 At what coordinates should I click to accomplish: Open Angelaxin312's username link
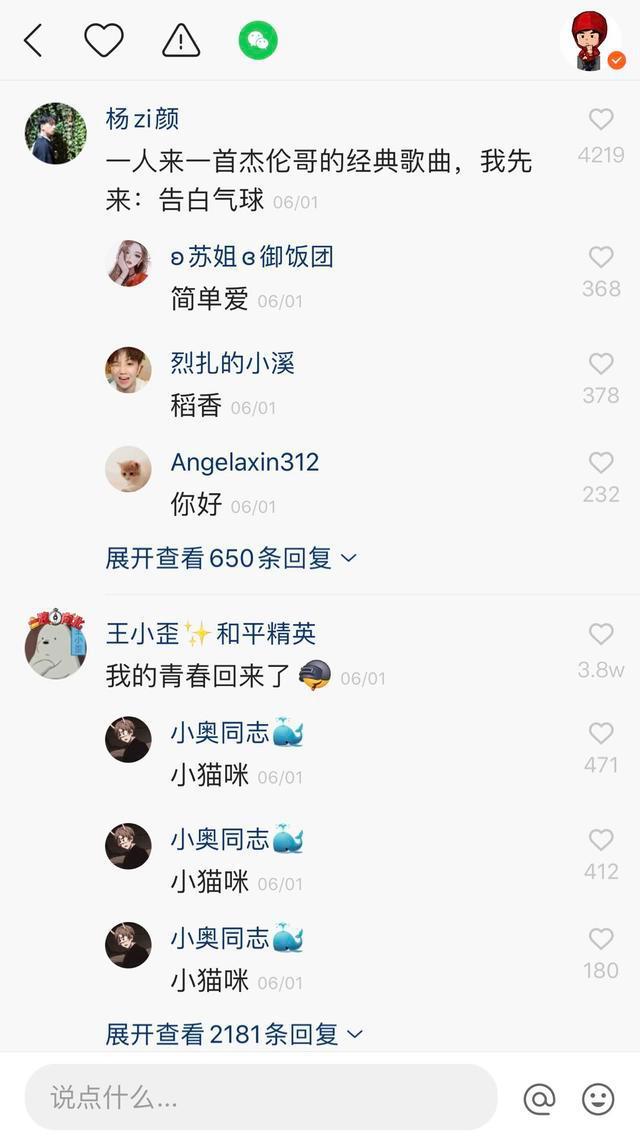pos(245,462)
